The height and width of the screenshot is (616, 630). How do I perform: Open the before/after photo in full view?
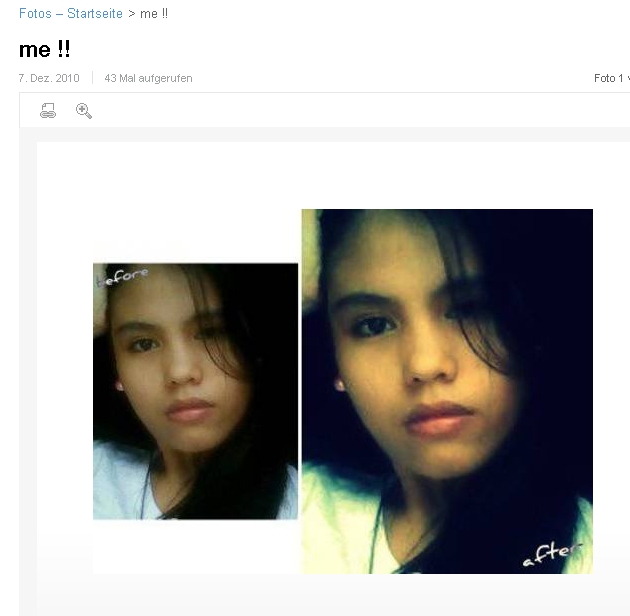342,390
